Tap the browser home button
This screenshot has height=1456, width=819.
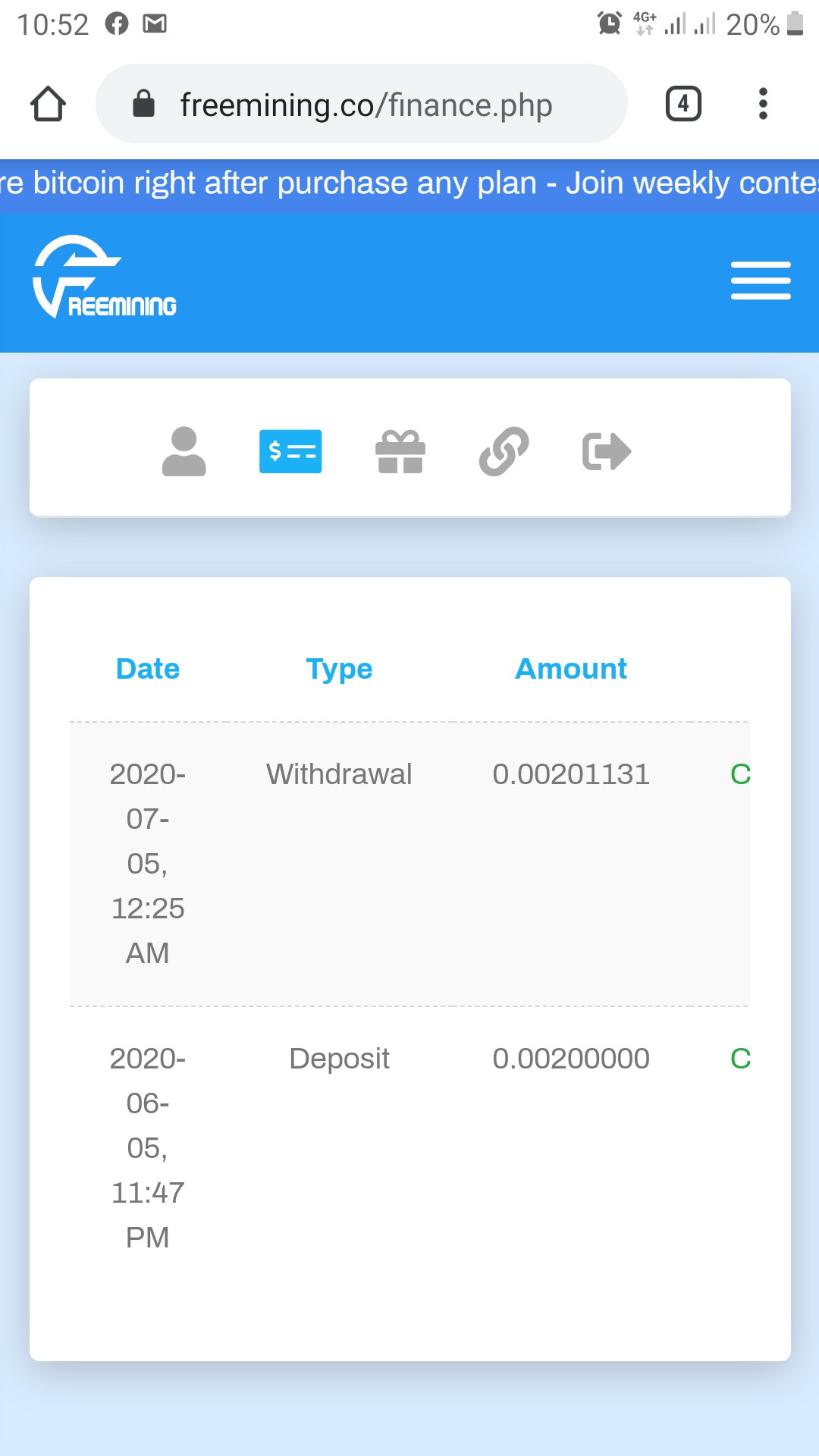tap(48, 104)
